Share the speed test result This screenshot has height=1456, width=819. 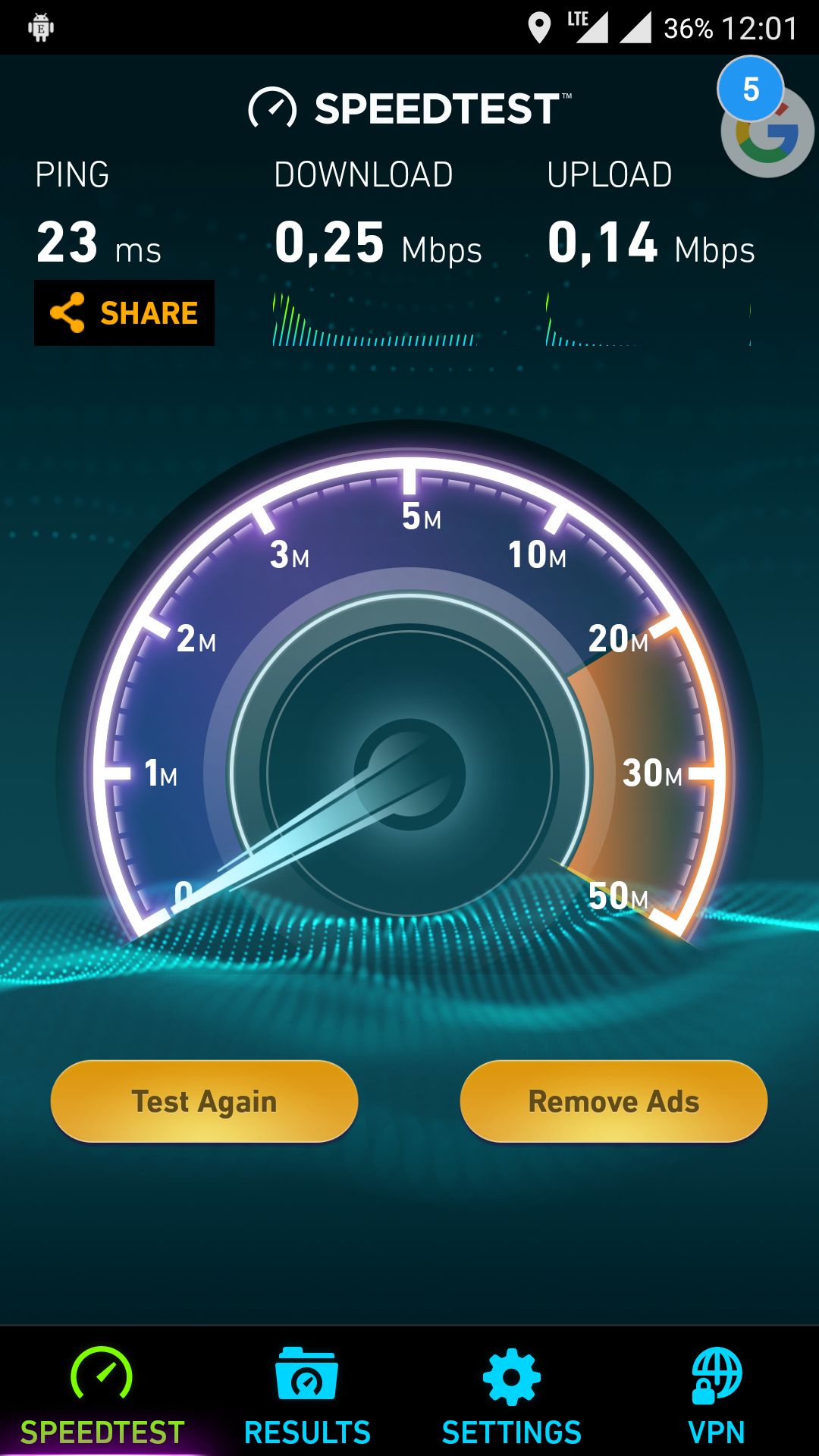pos(124,313)
